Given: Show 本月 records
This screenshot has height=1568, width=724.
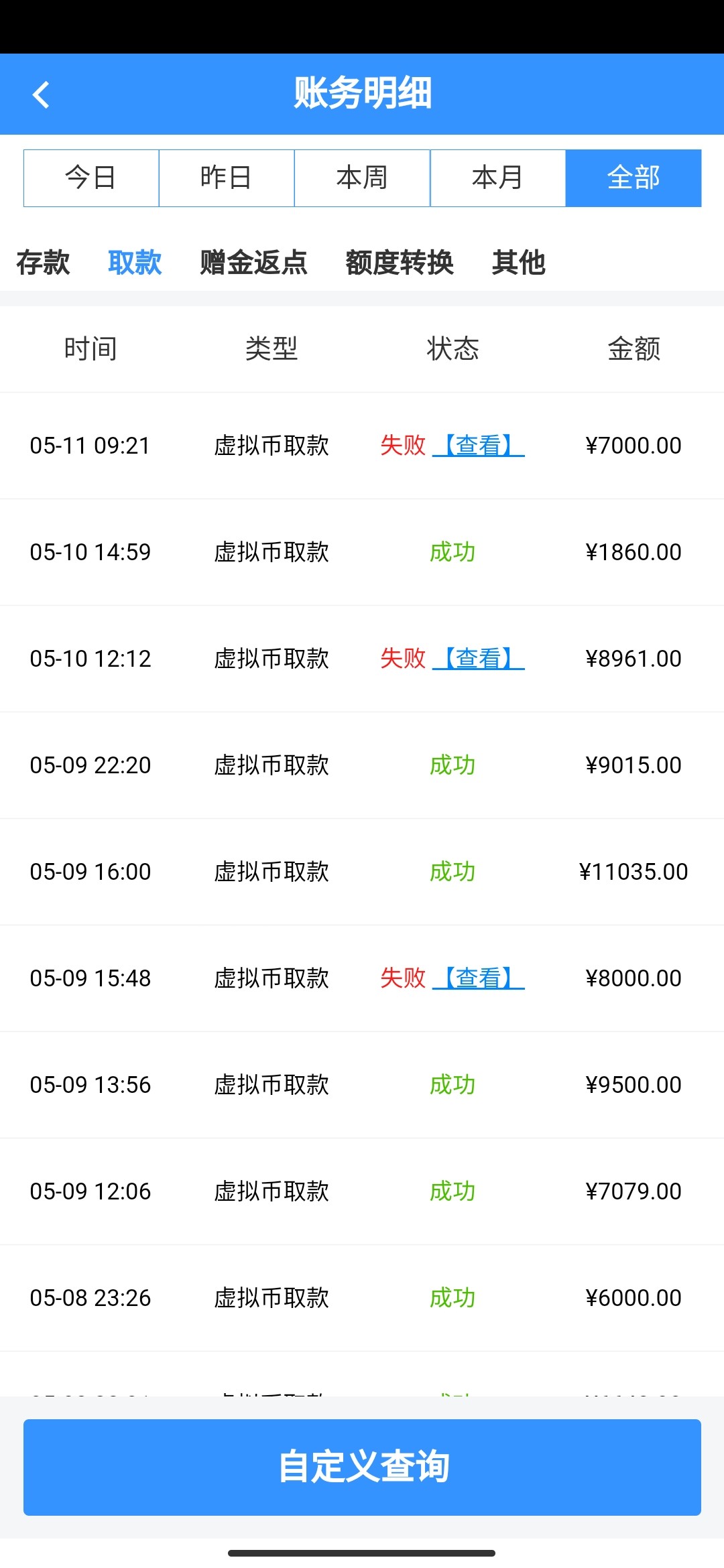Looking at the screenshot, I should click(497, 178).
